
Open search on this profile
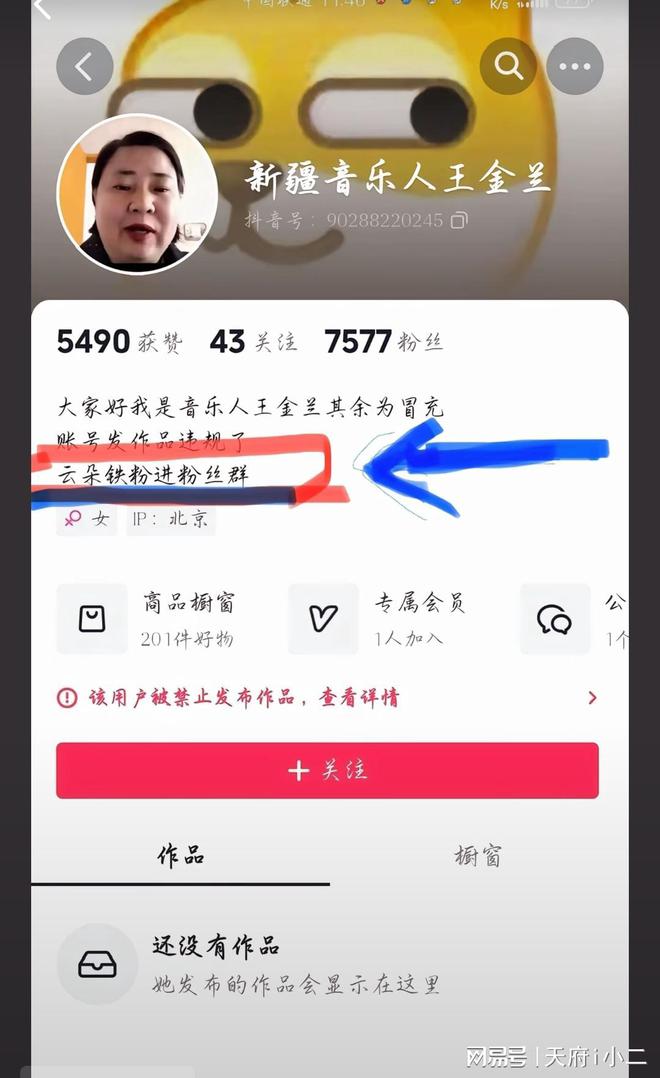(x=509, y=67)
